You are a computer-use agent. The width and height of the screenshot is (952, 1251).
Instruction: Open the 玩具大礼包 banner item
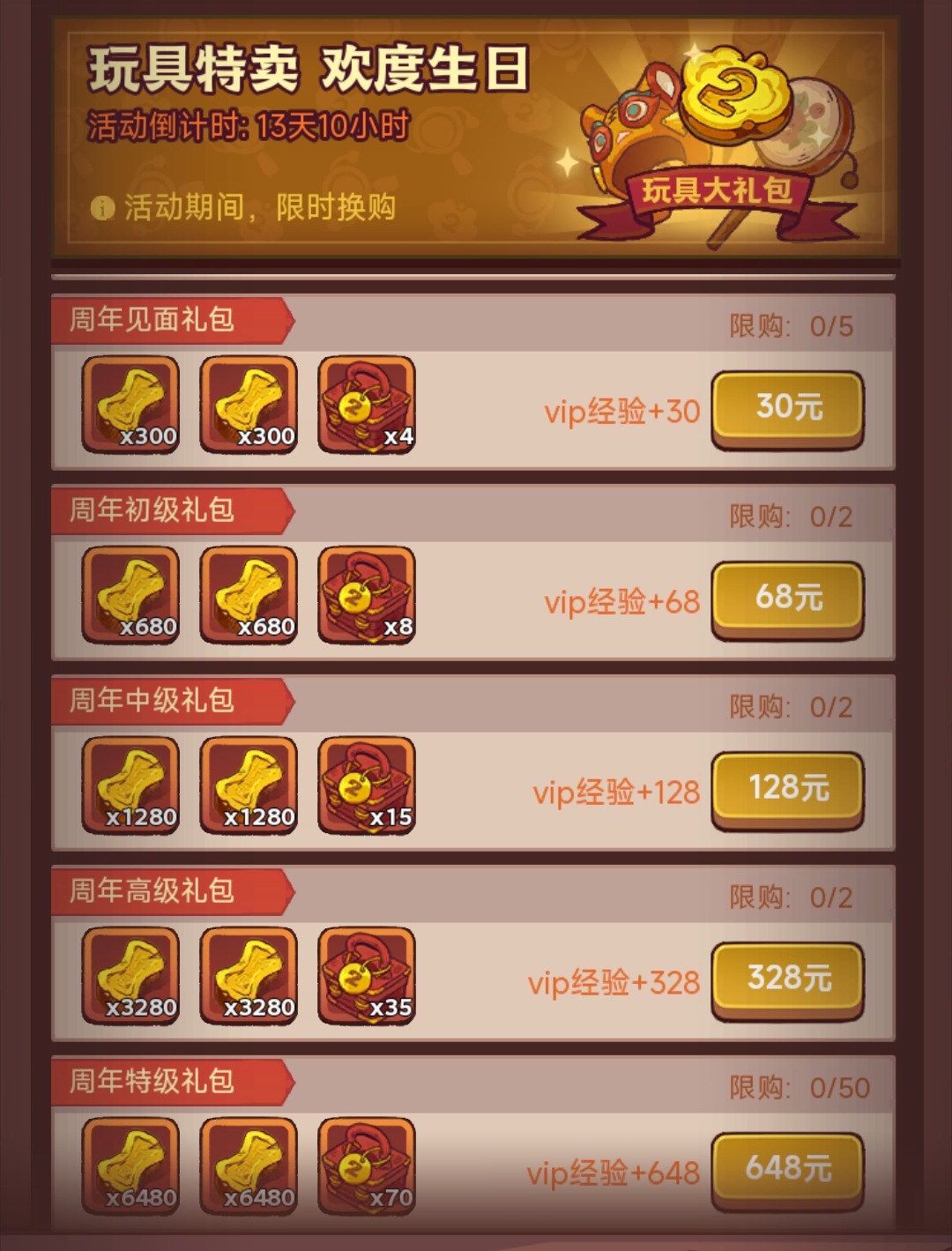click(x=716, y=150)
